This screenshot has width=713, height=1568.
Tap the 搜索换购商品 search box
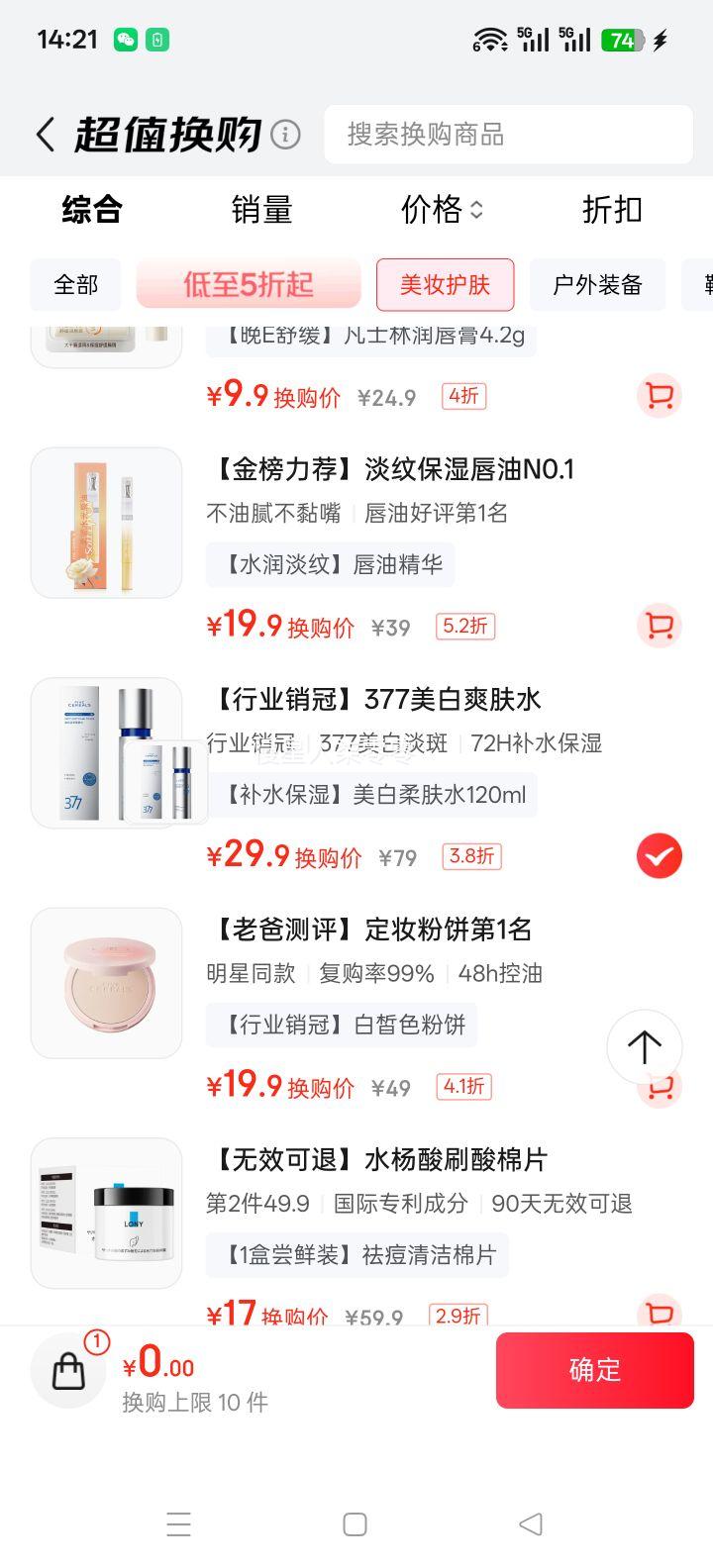tap(507, 135)
